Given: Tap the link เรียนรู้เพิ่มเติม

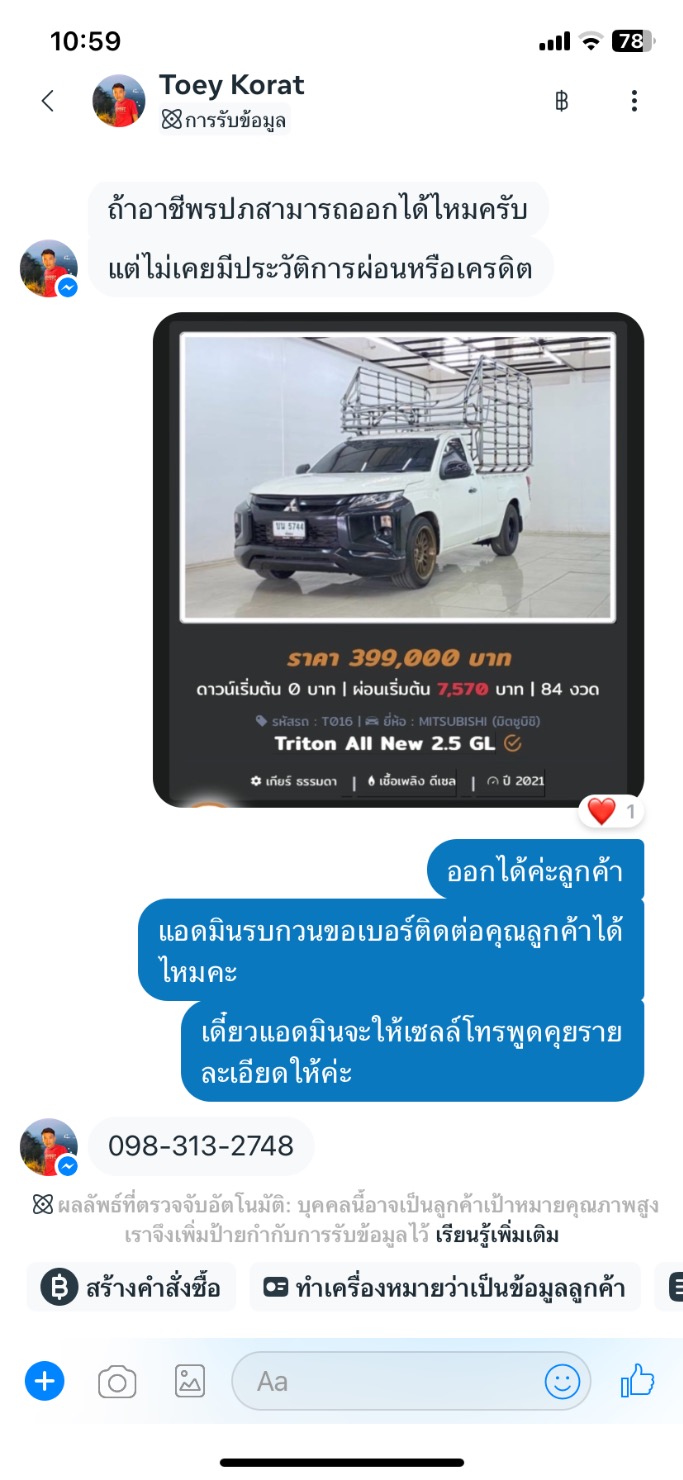Looking at the screenshot, I should coord(497,1235).
